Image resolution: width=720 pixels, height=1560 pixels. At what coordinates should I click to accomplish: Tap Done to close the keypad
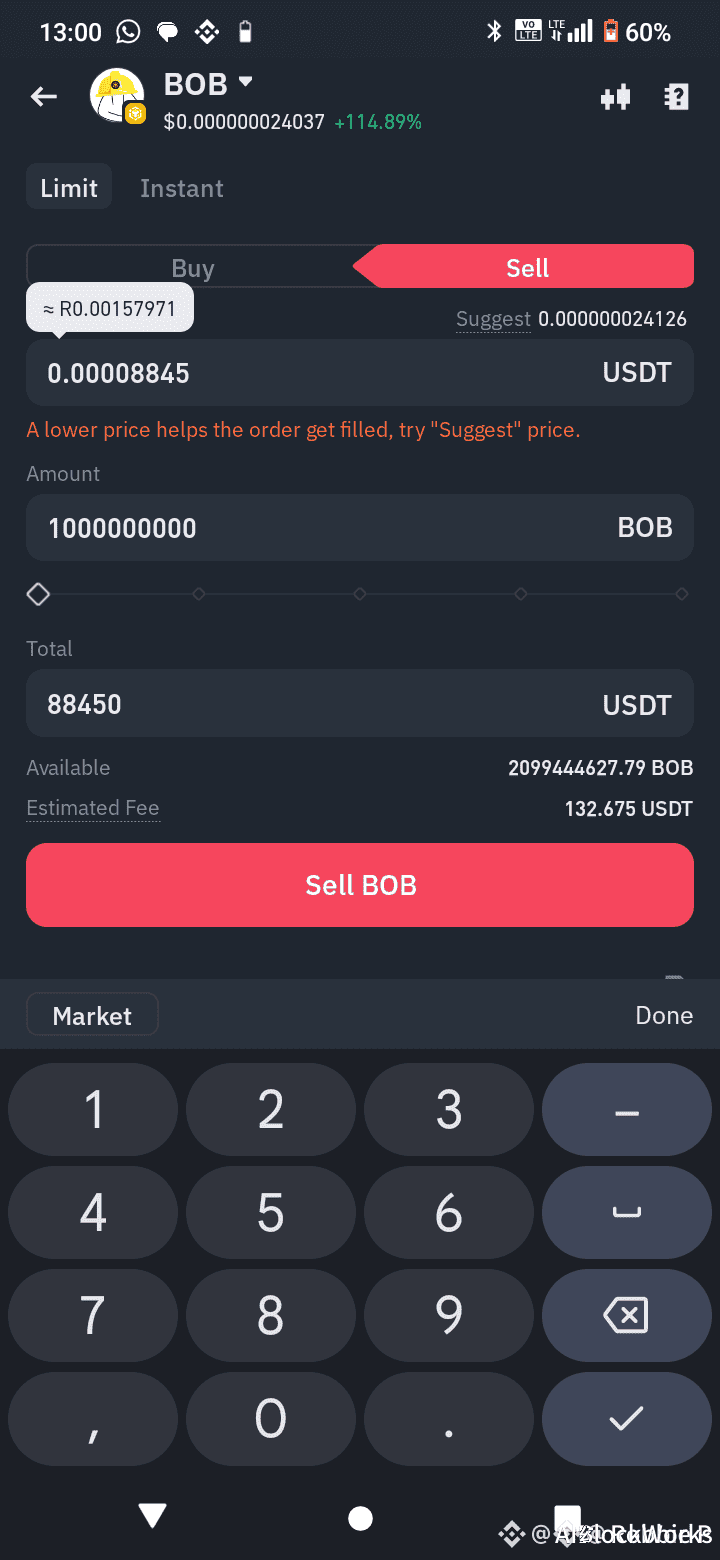point(664,1015)
